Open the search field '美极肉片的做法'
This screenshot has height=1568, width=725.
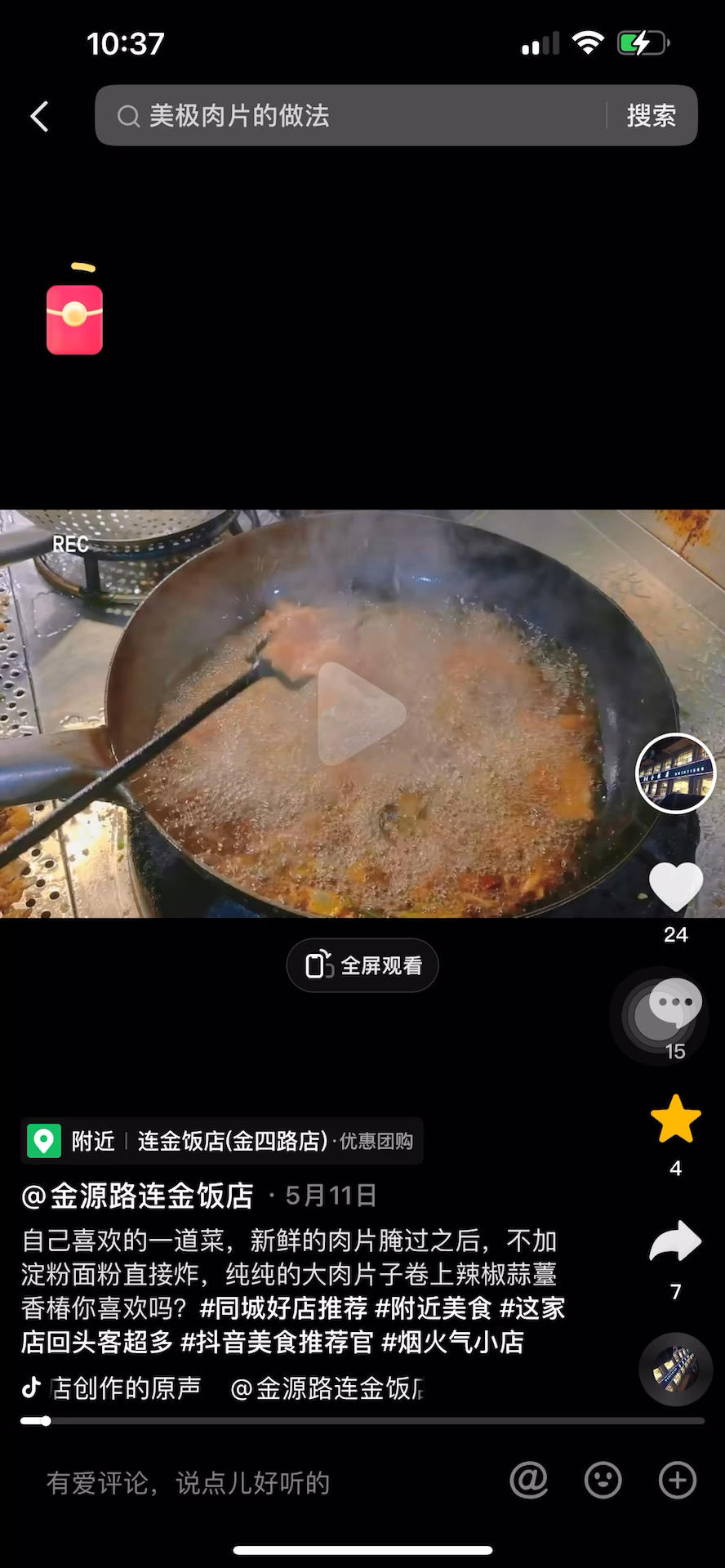point(351,116)
